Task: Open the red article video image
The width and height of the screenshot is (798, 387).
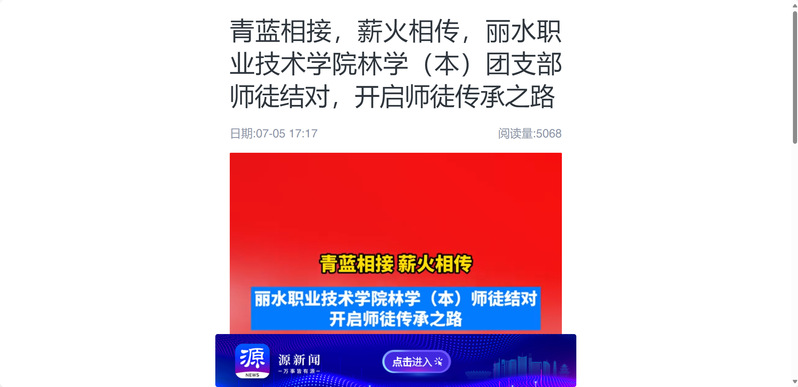Action: 395,243
